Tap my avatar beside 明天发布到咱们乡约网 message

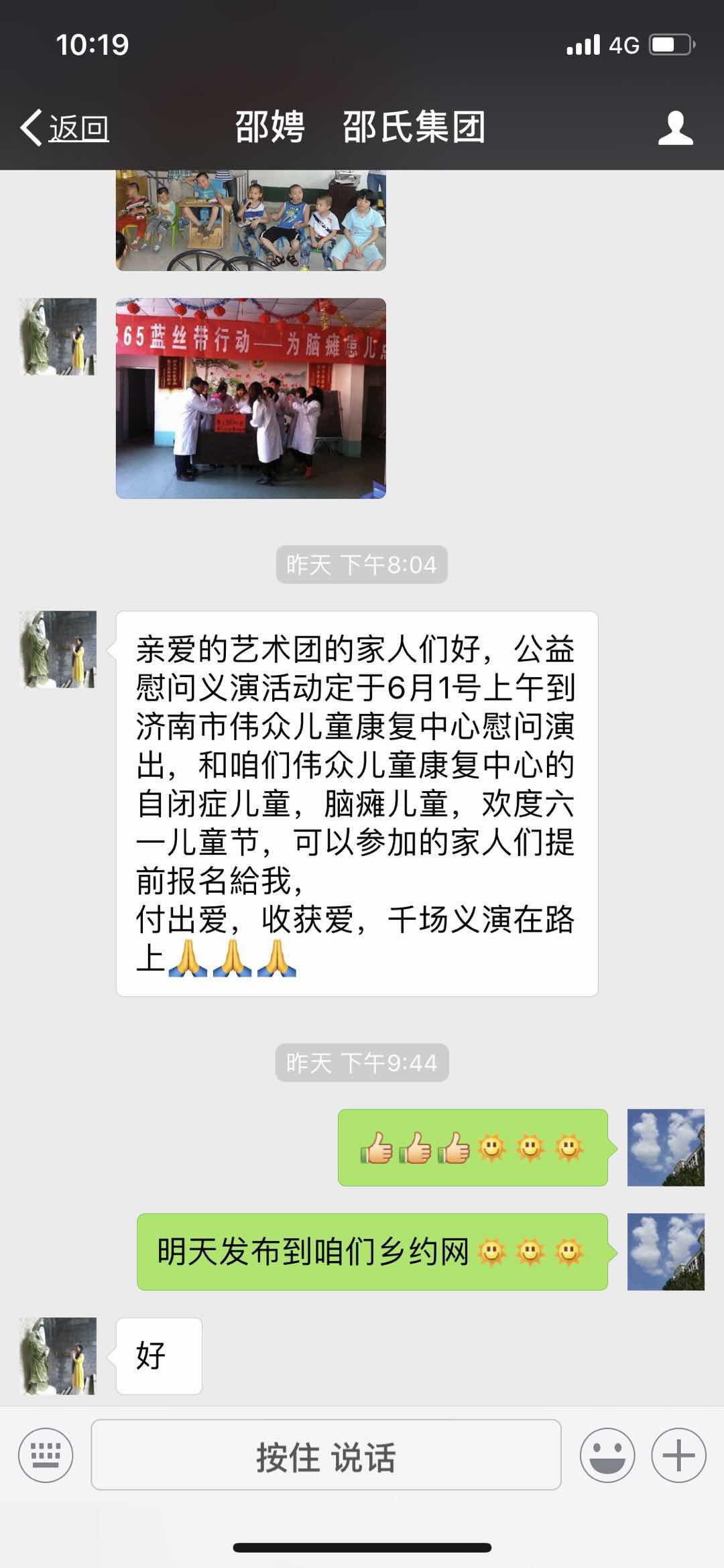point(665,1252)
